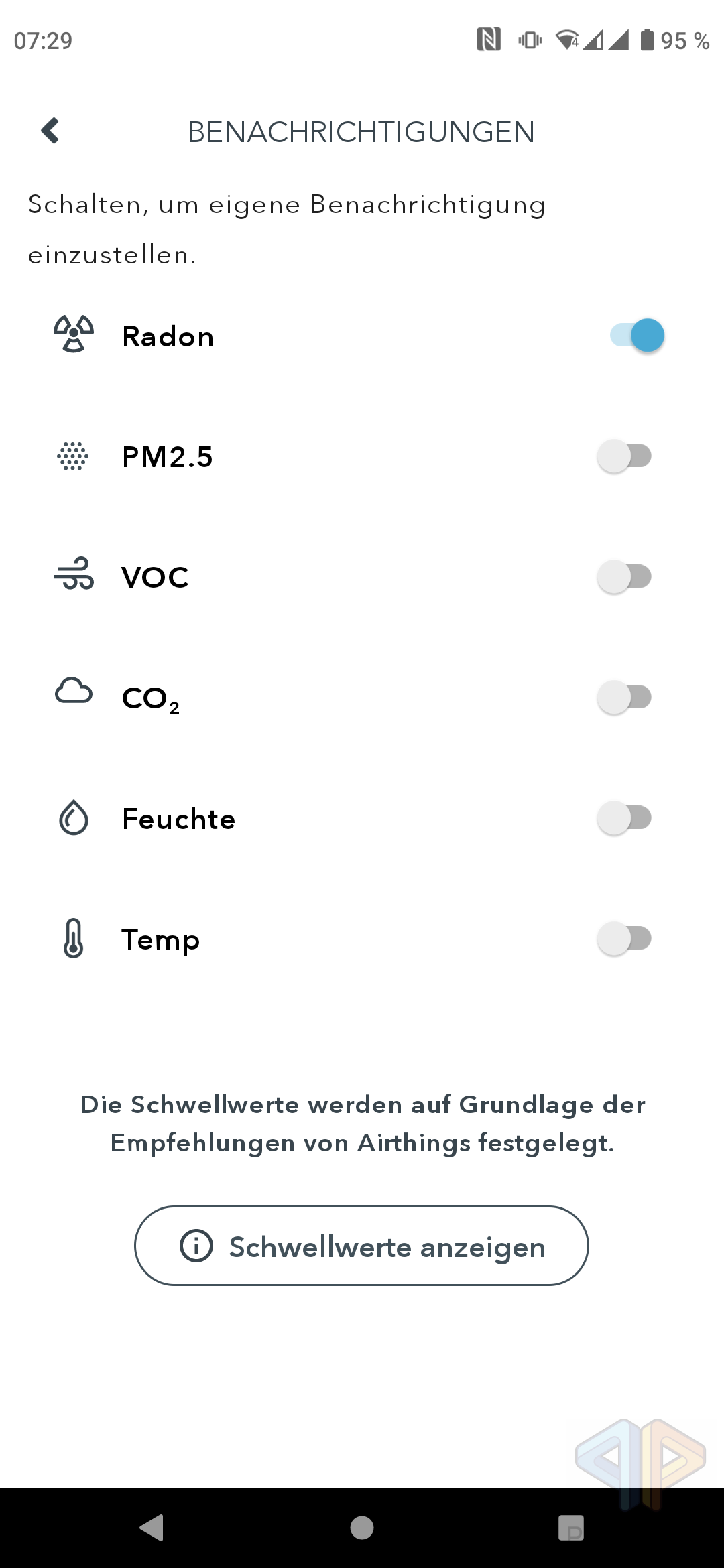Enable Feuchte notifications
724x1568 pixels.
pos(624,818)
